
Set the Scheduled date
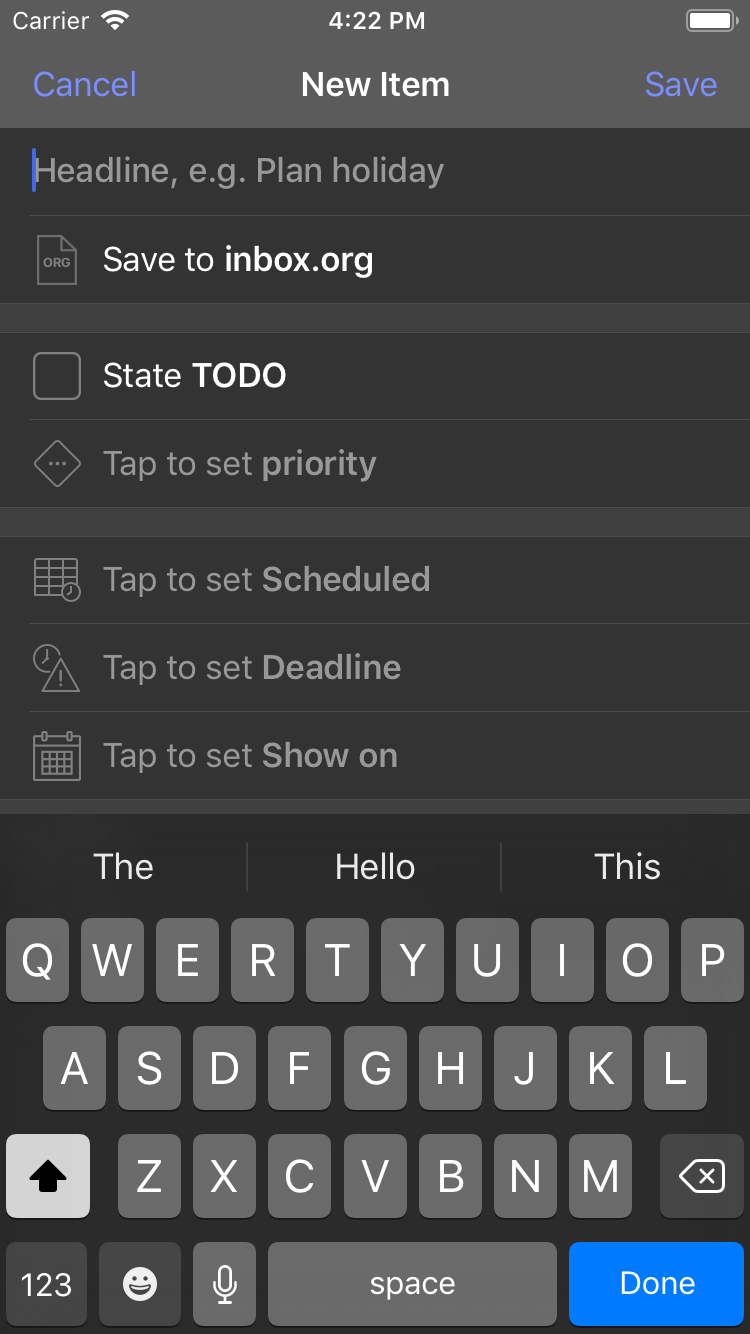point(375,580)
